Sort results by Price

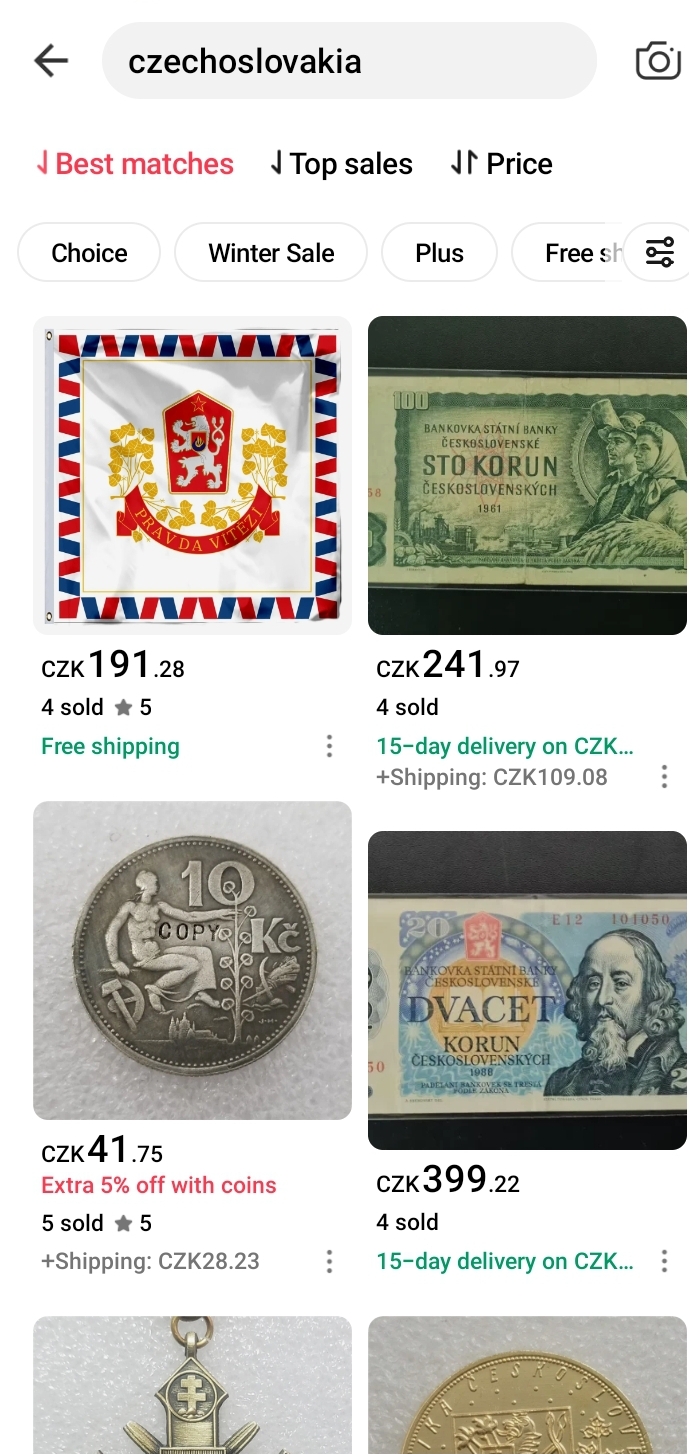click(x=501, y=164)
